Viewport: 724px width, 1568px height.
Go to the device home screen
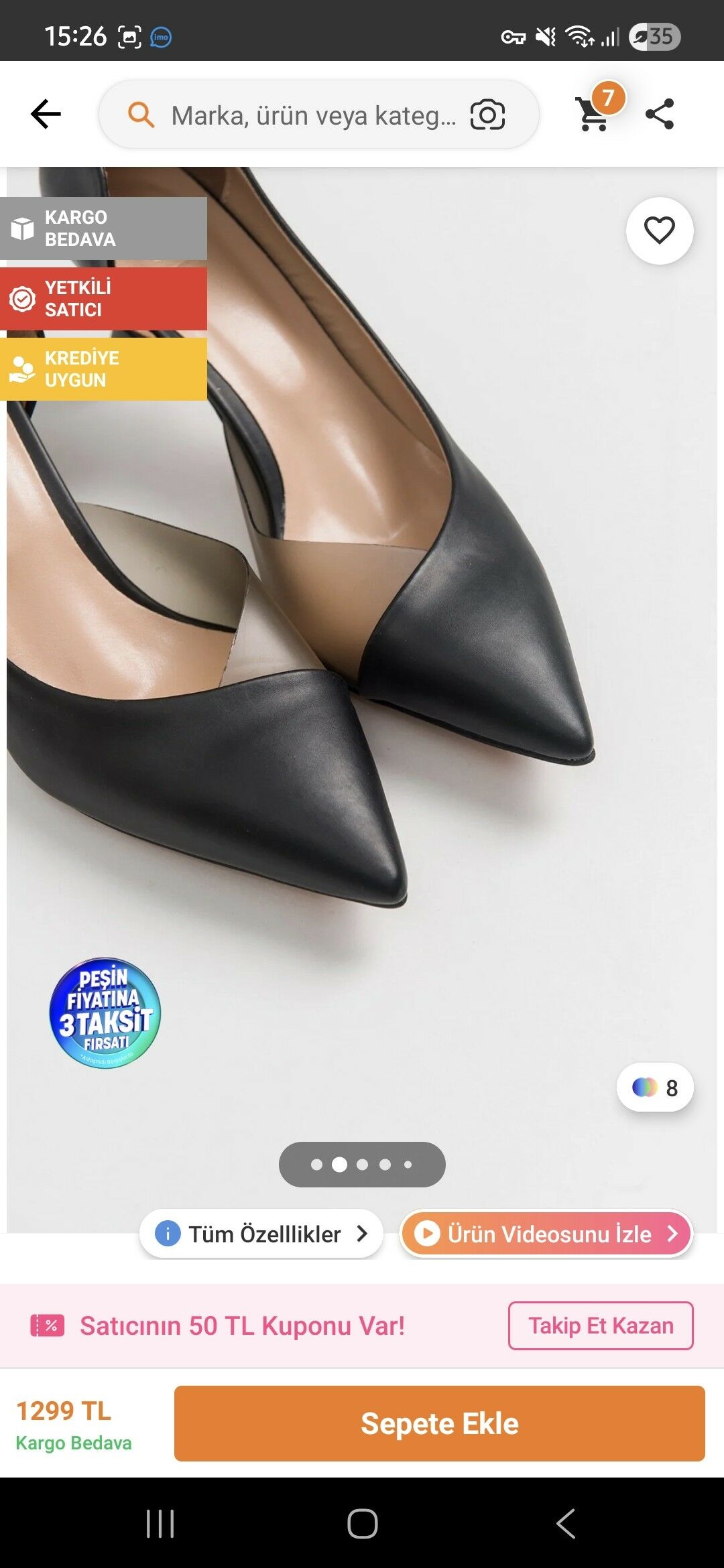362,1524
